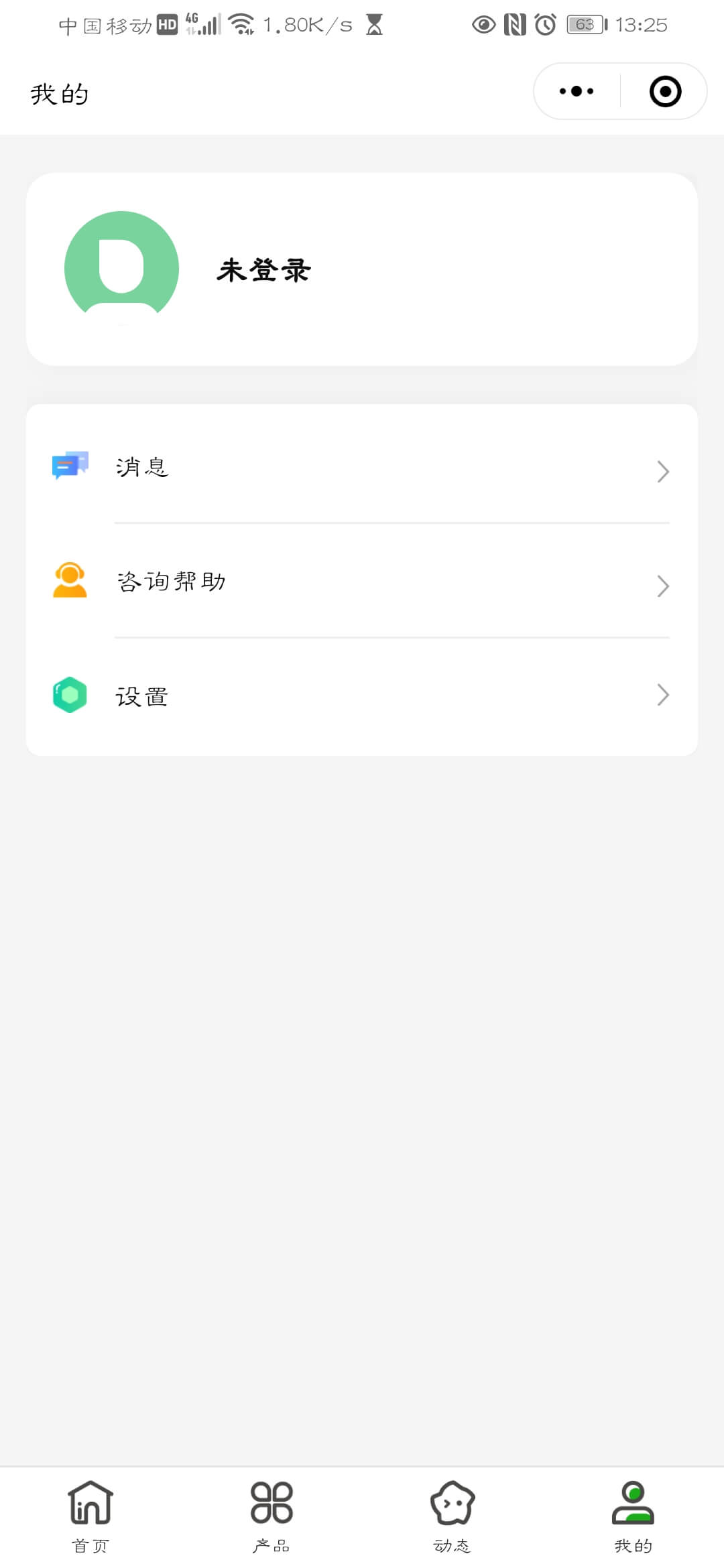Screen dimensions: 724x1568
Task: Select the green 设置 hexagon icon
Action: coord(70,695)
